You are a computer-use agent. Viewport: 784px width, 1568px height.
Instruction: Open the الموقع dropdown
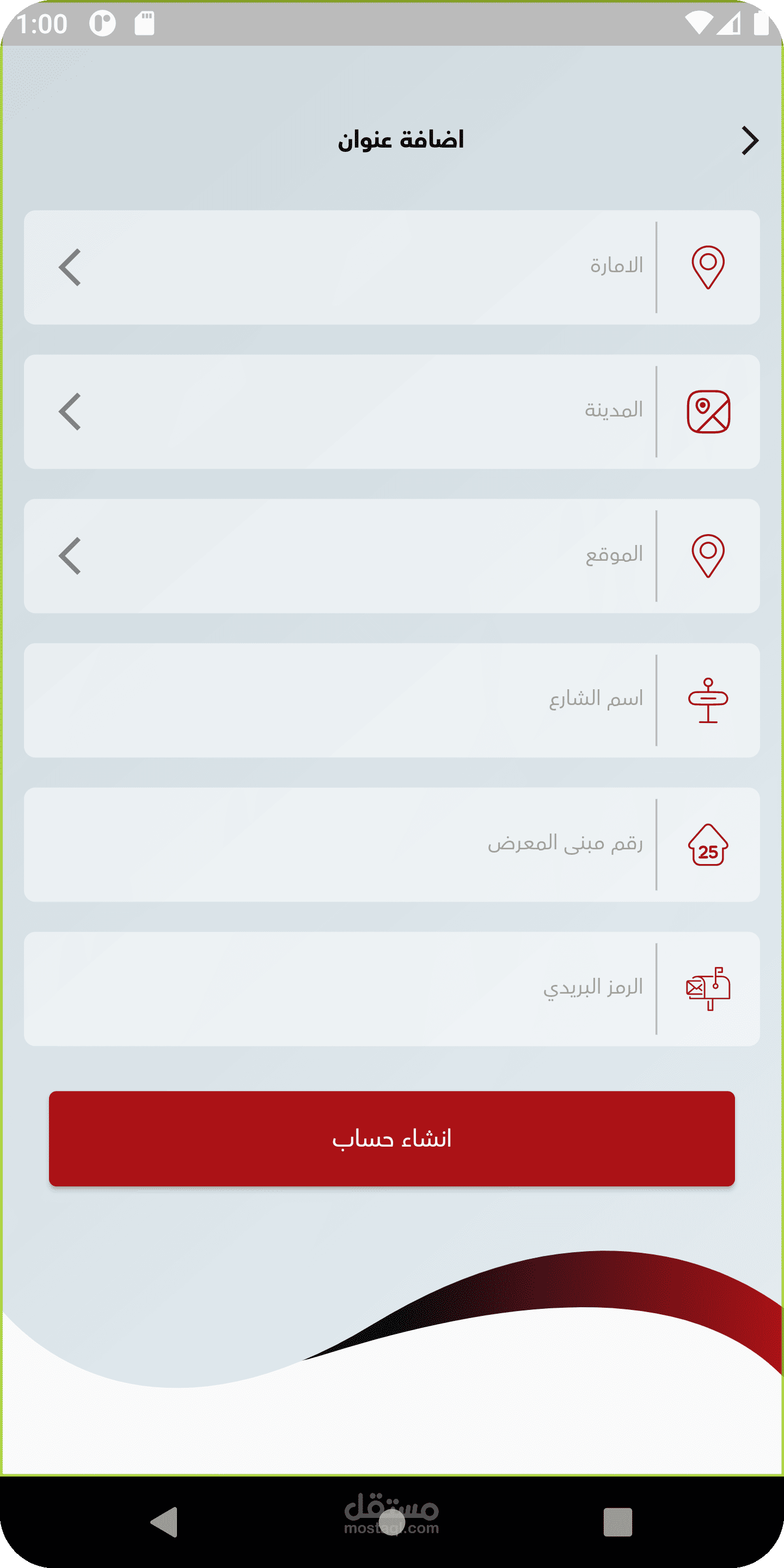(x=392, y=556)
